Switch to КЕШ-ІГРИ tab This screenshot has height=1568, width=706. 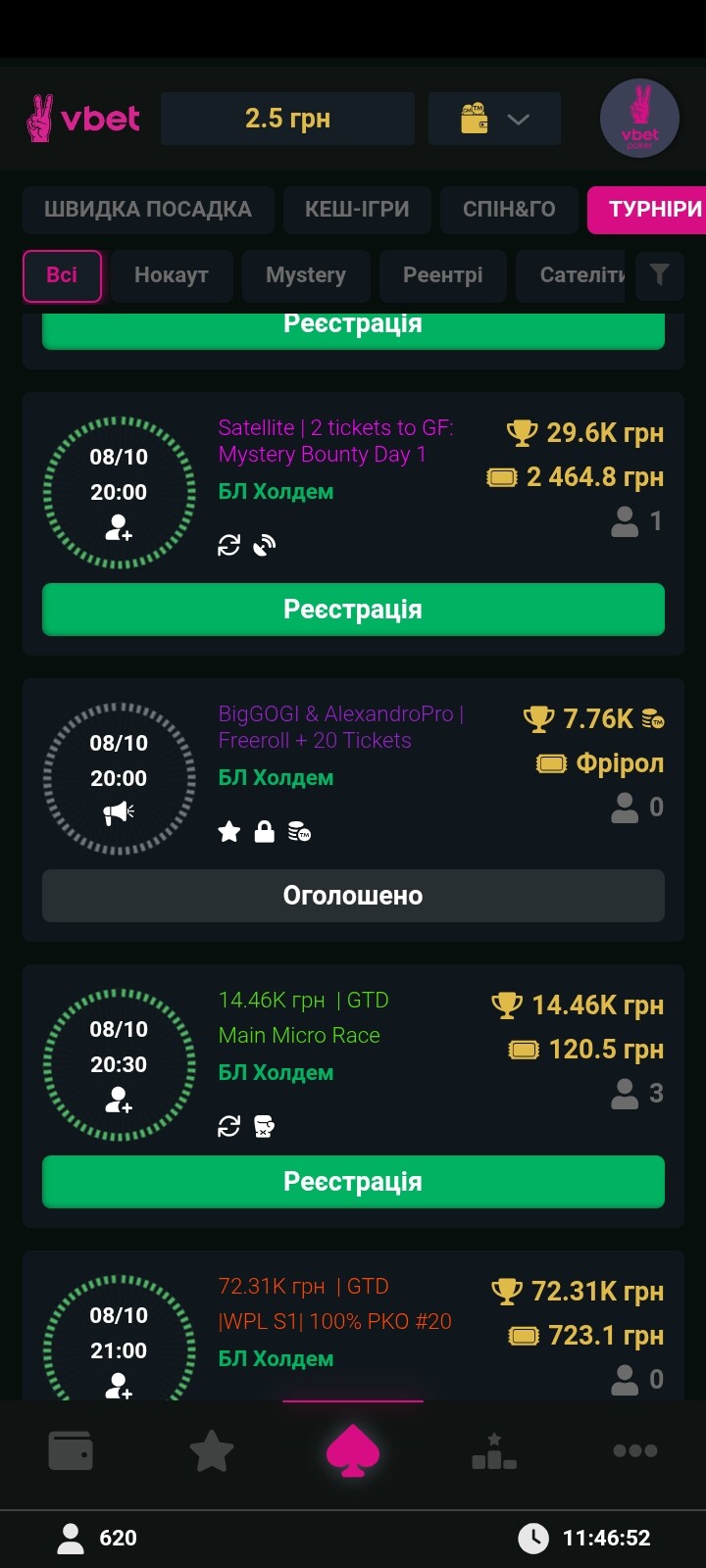coord(357,209)
